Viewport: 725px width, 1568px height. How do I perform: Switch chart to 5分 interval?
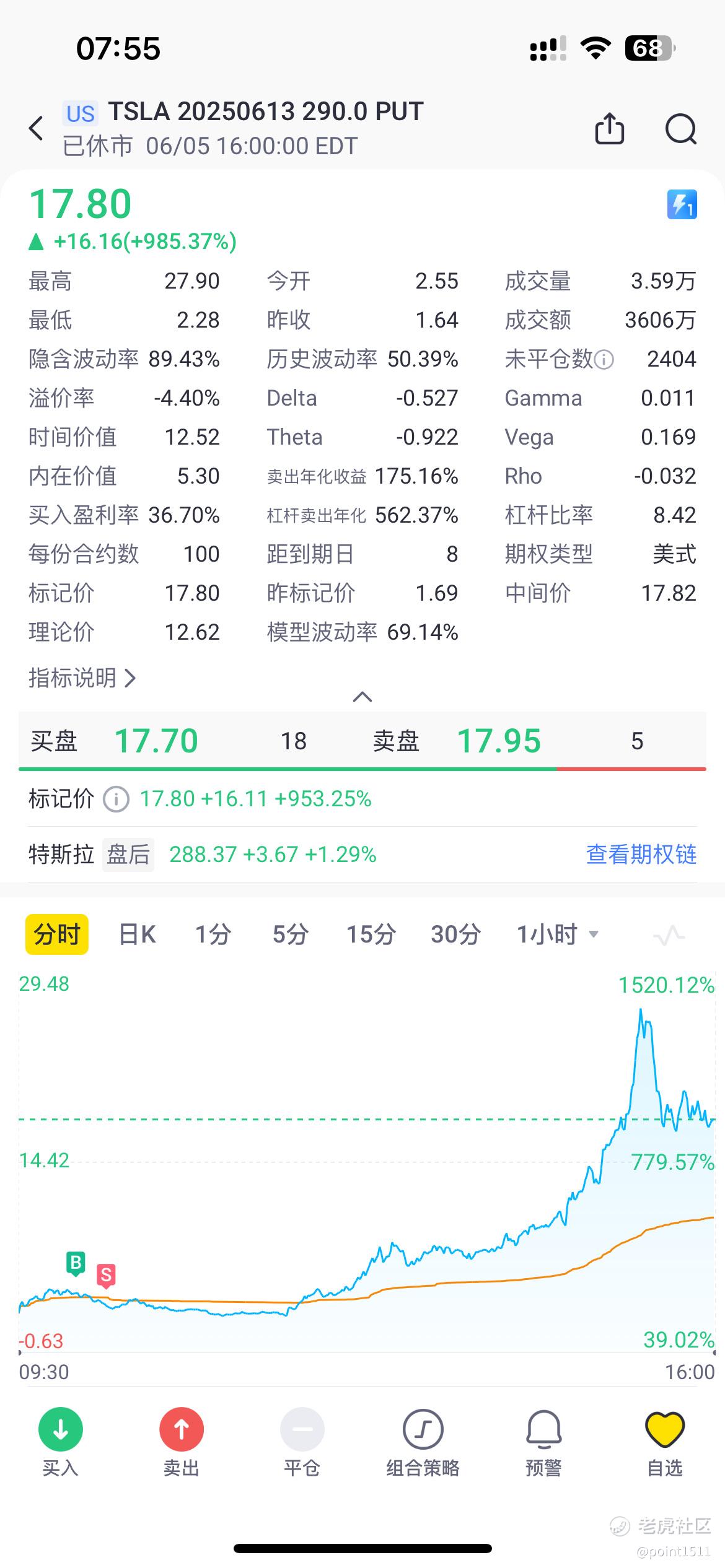click(291, 934)
